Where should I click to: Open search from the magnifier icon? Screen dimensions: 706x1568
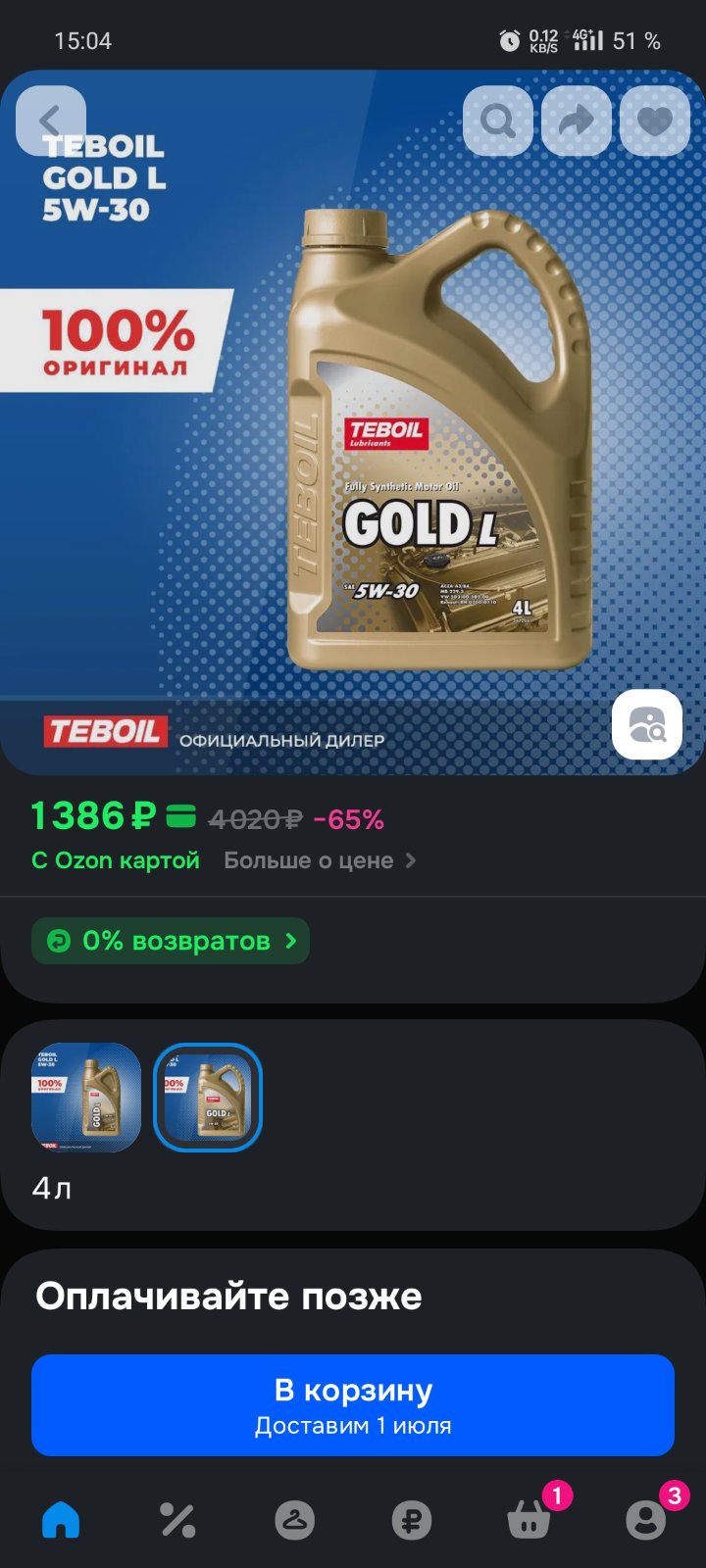point(498,122)
